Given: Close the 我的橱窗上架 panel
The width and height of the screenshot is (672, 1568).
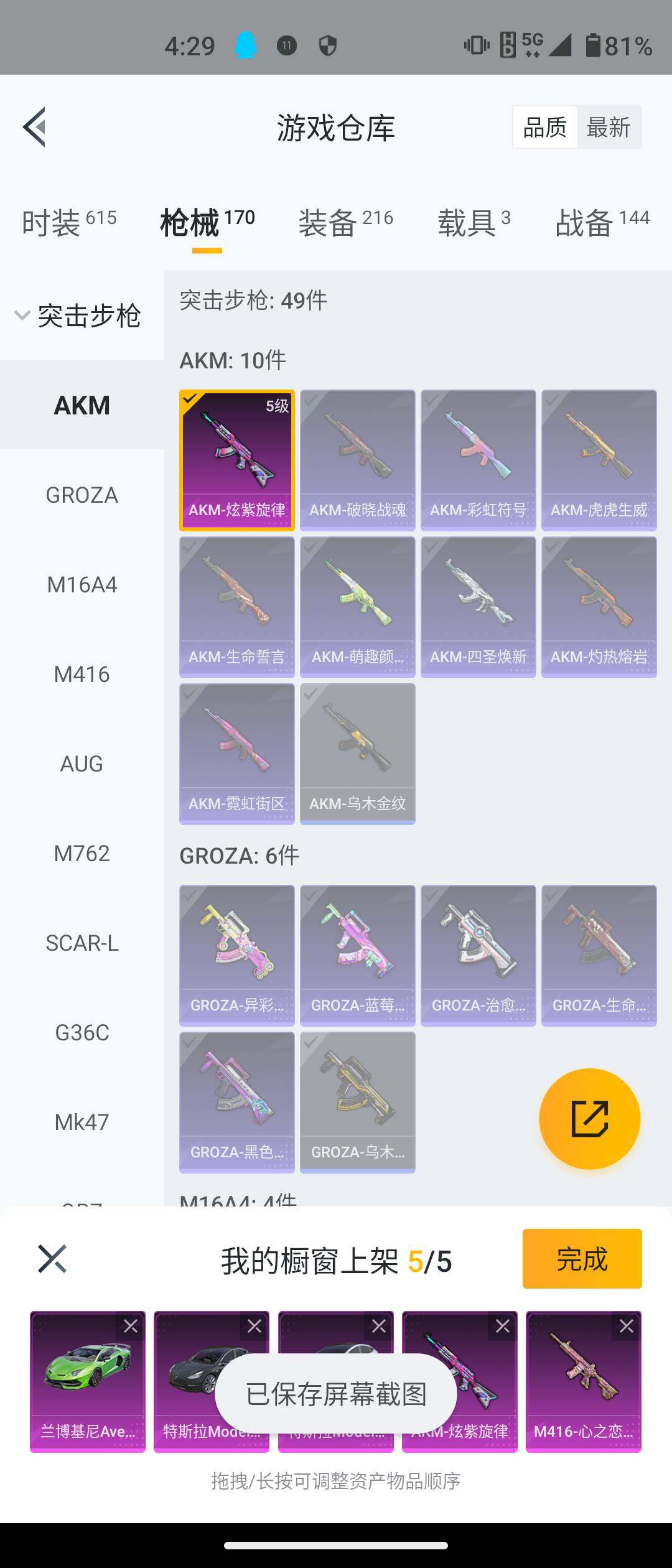Looking at the screenshot, I should (52, 1259).
